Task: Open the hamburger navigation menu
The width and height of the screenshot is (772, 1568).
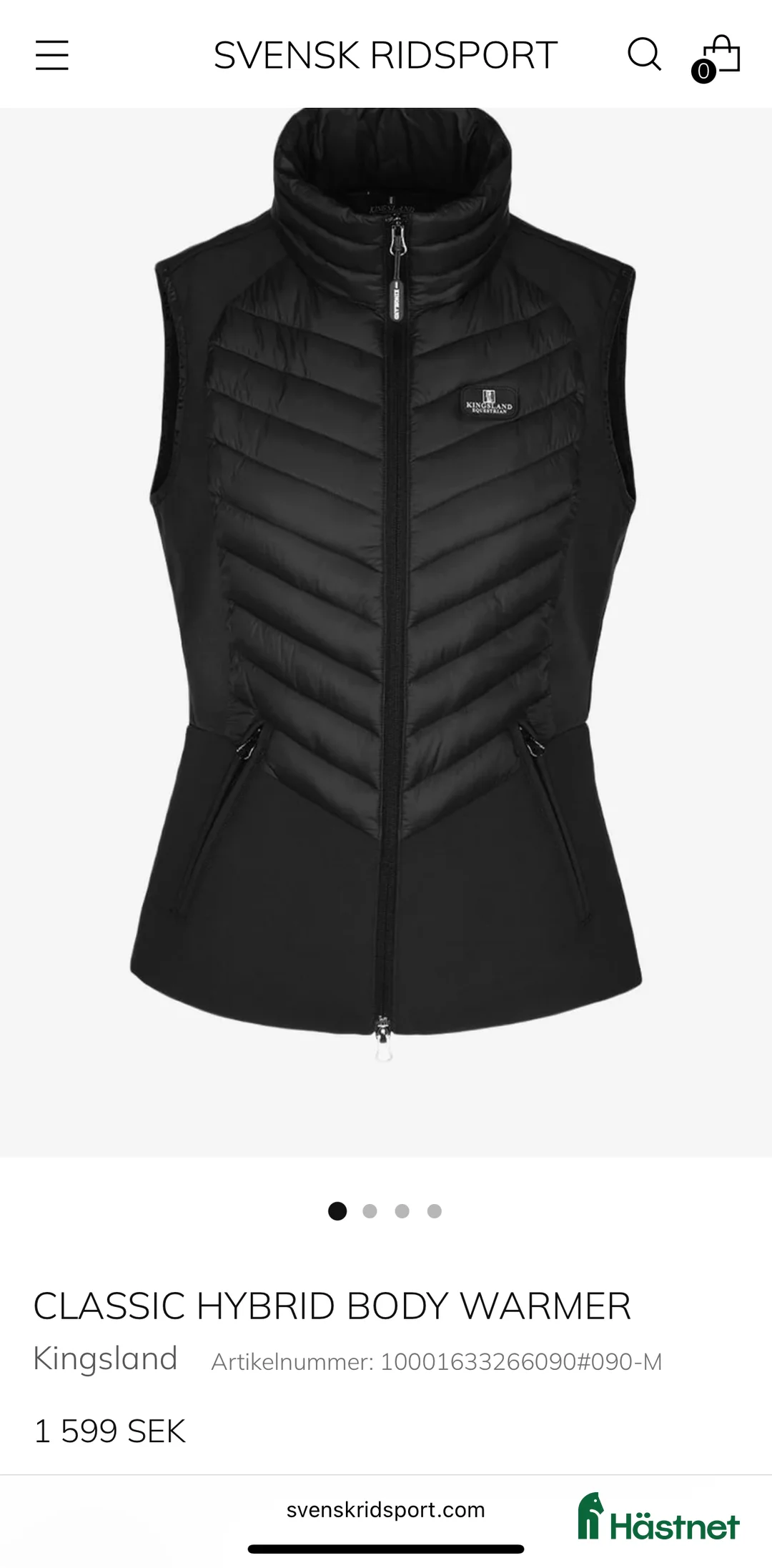Action: [x=52, y=55]
